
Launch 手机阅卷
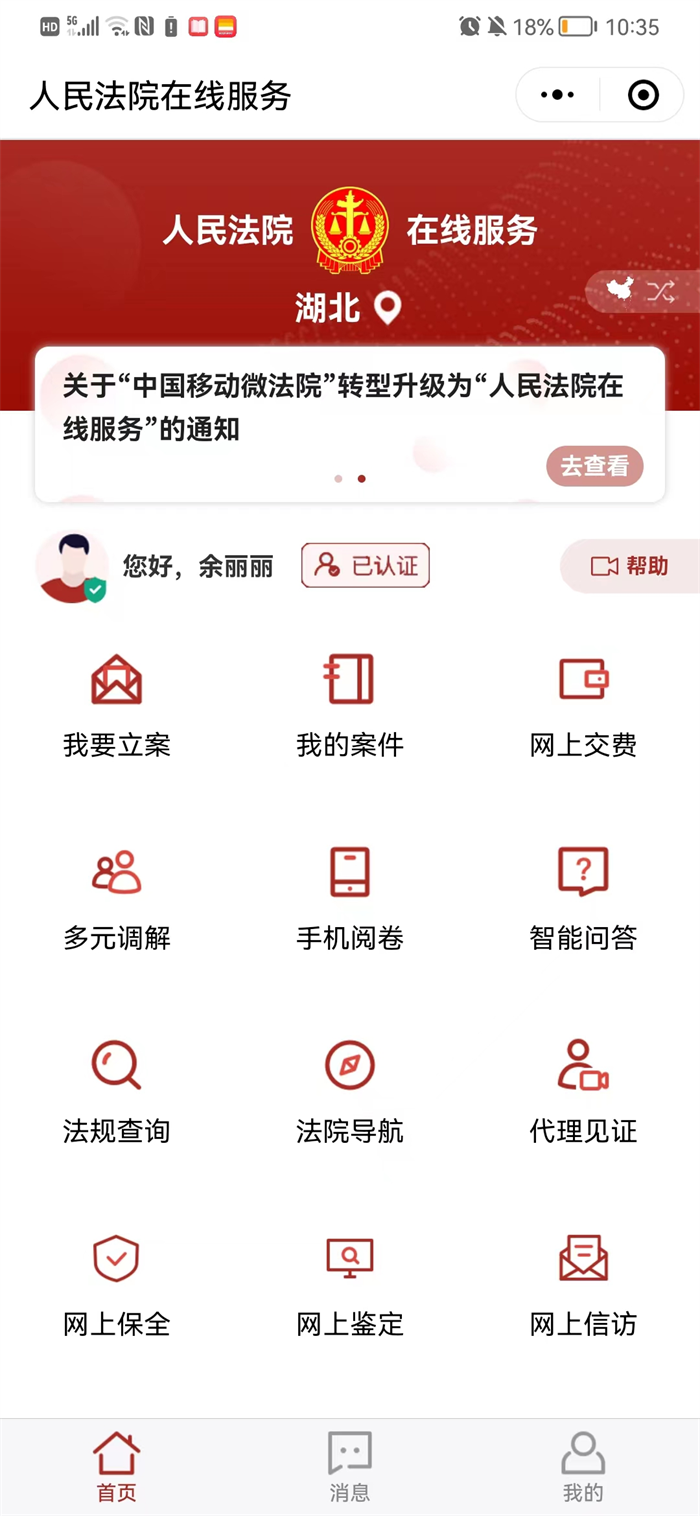point(350,898)
